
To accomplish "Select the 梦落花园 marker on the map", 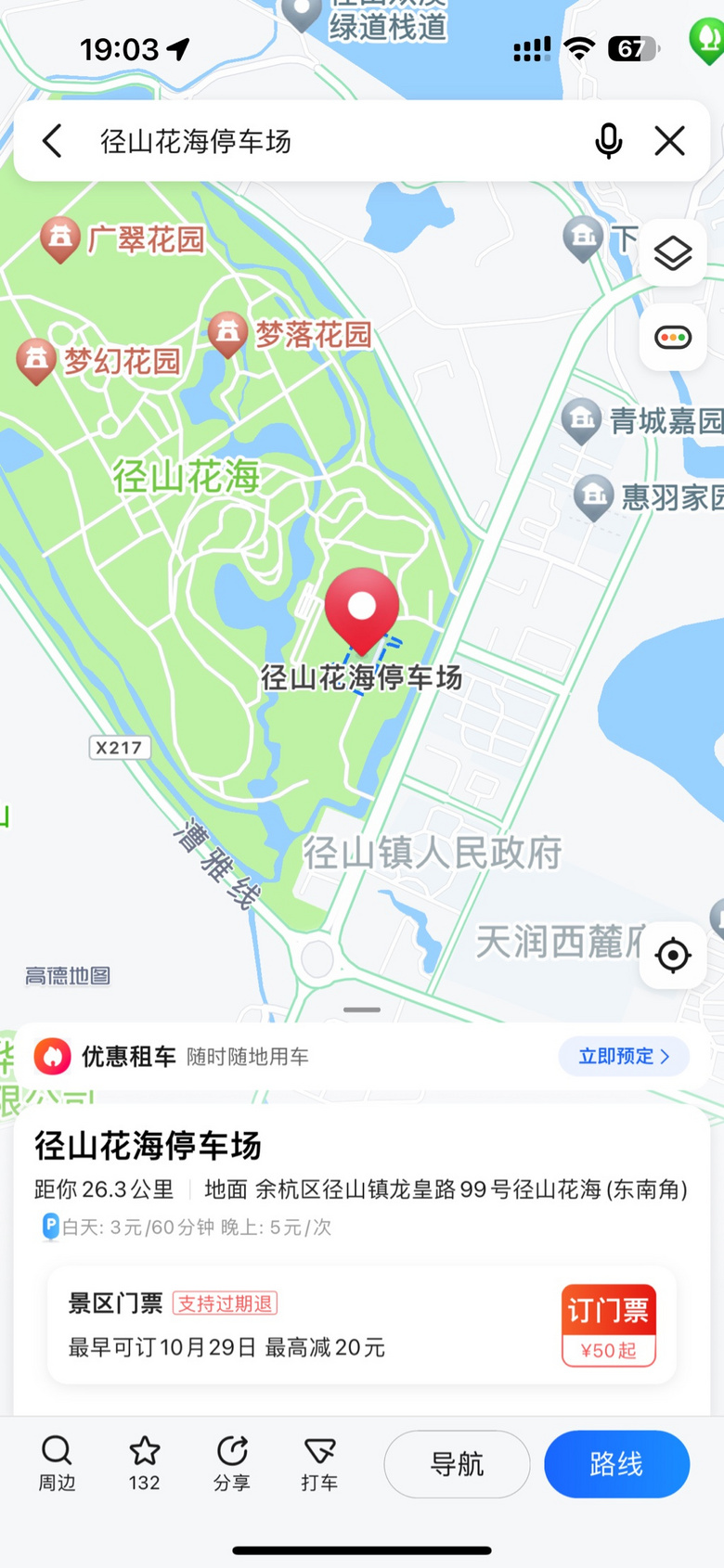I will tap(227, 334).
